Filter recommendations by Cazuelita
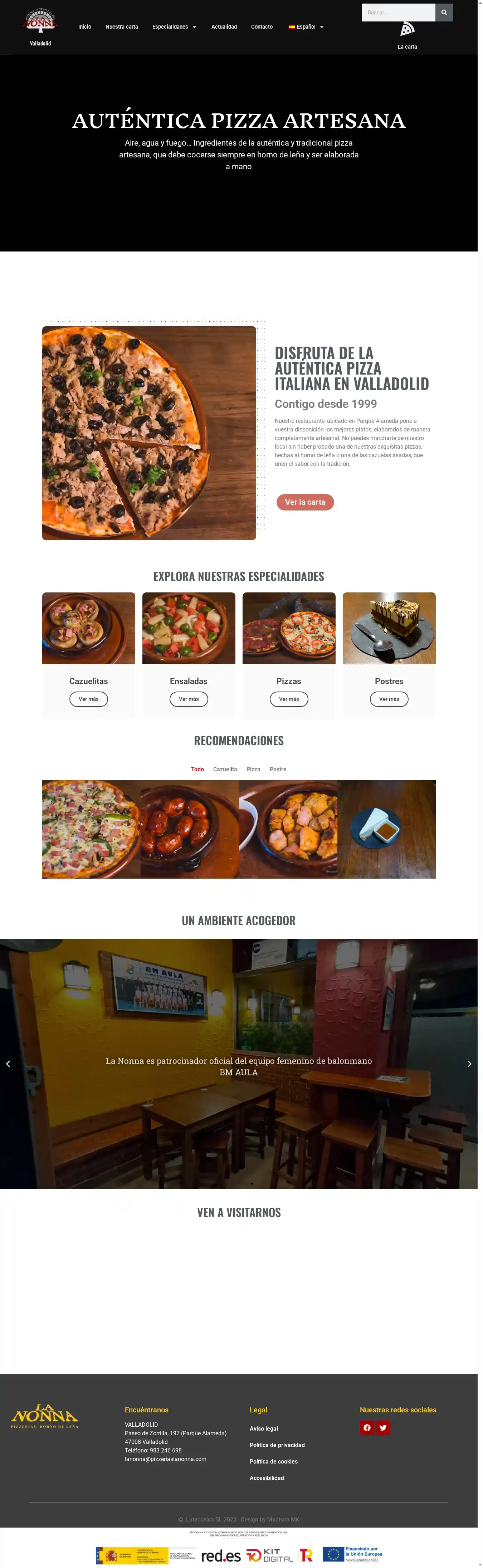This screenshot has width=483, height=1568. tap(225, 770)
